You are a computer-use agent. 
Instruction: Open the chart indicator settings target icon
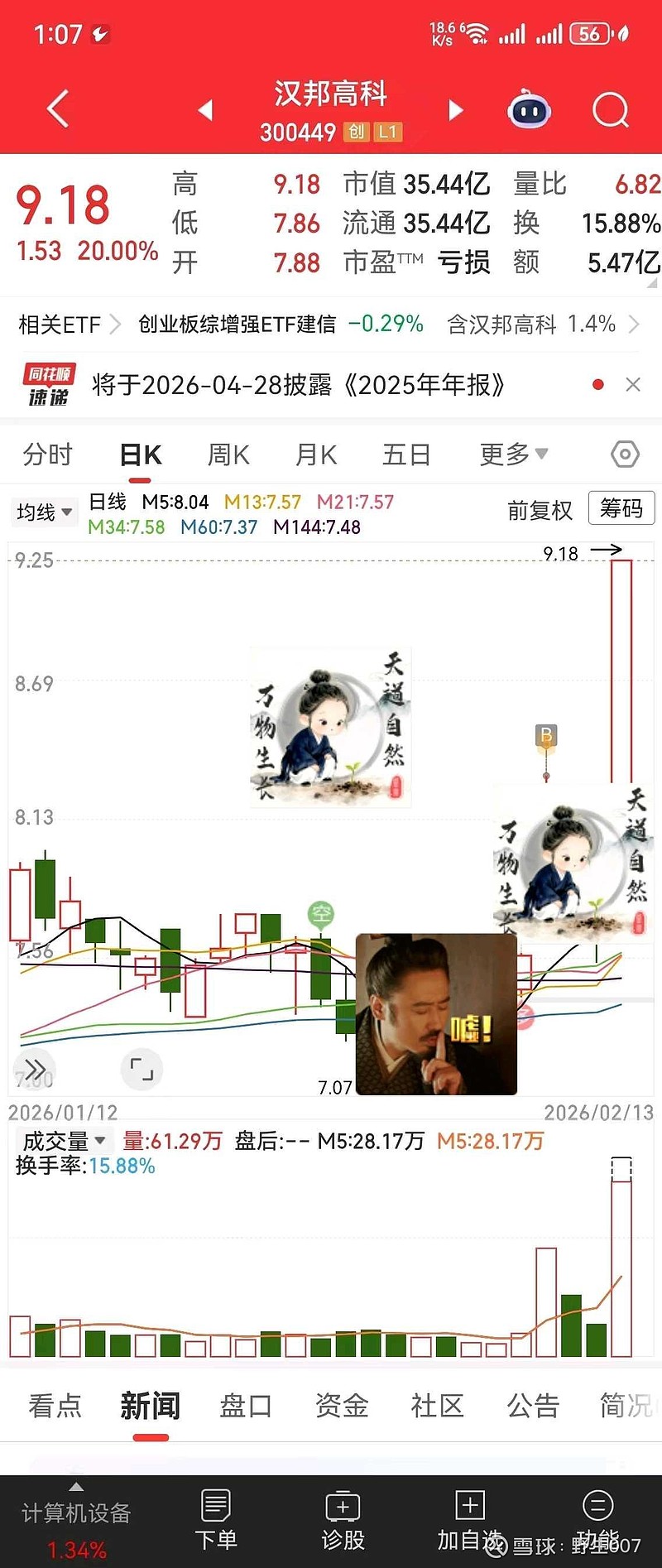625,454
